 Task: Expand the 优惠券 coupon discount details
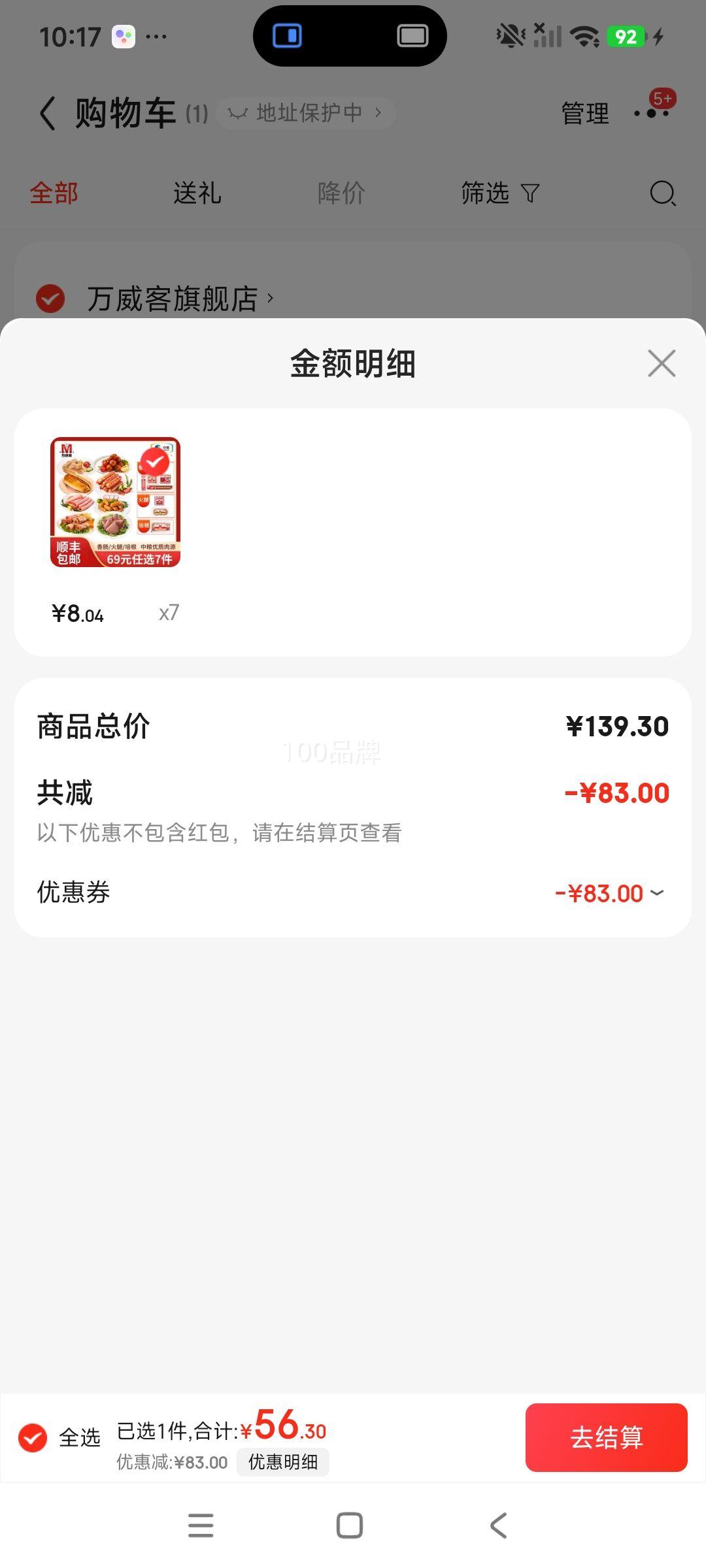point(658,893)
